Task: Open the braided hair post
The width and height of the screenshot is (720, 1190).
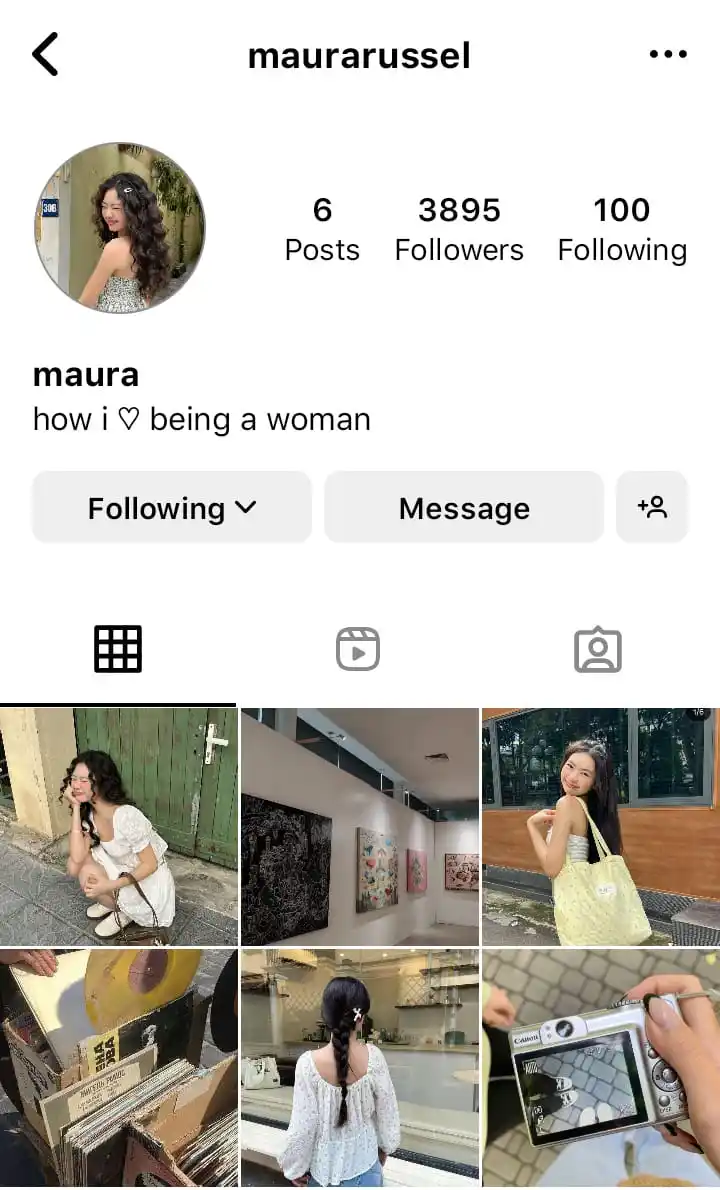Action: pos(359,1068)
